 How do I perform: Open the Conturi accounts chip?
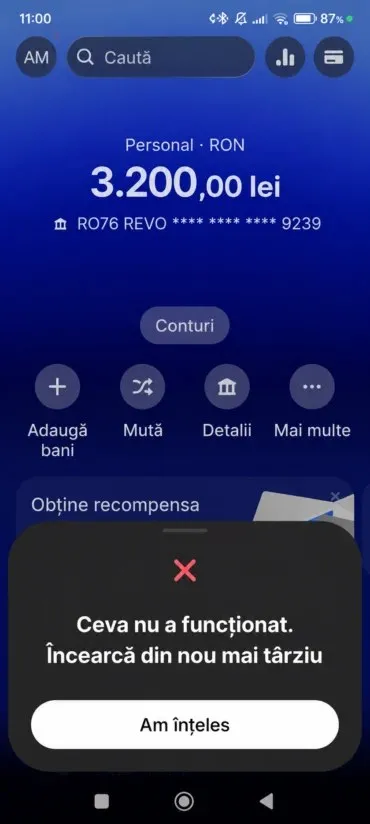pyautogui.click(x=184, y=325)
